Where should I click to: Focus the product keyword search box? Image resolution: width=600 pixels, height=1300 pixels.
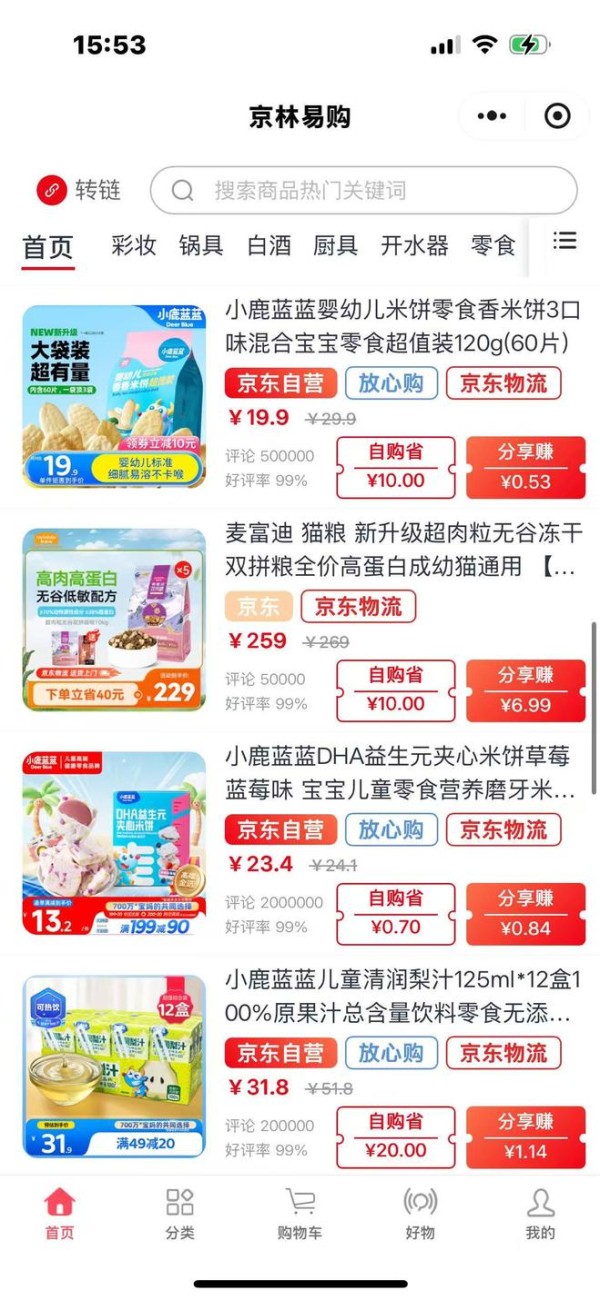(364, 190)
